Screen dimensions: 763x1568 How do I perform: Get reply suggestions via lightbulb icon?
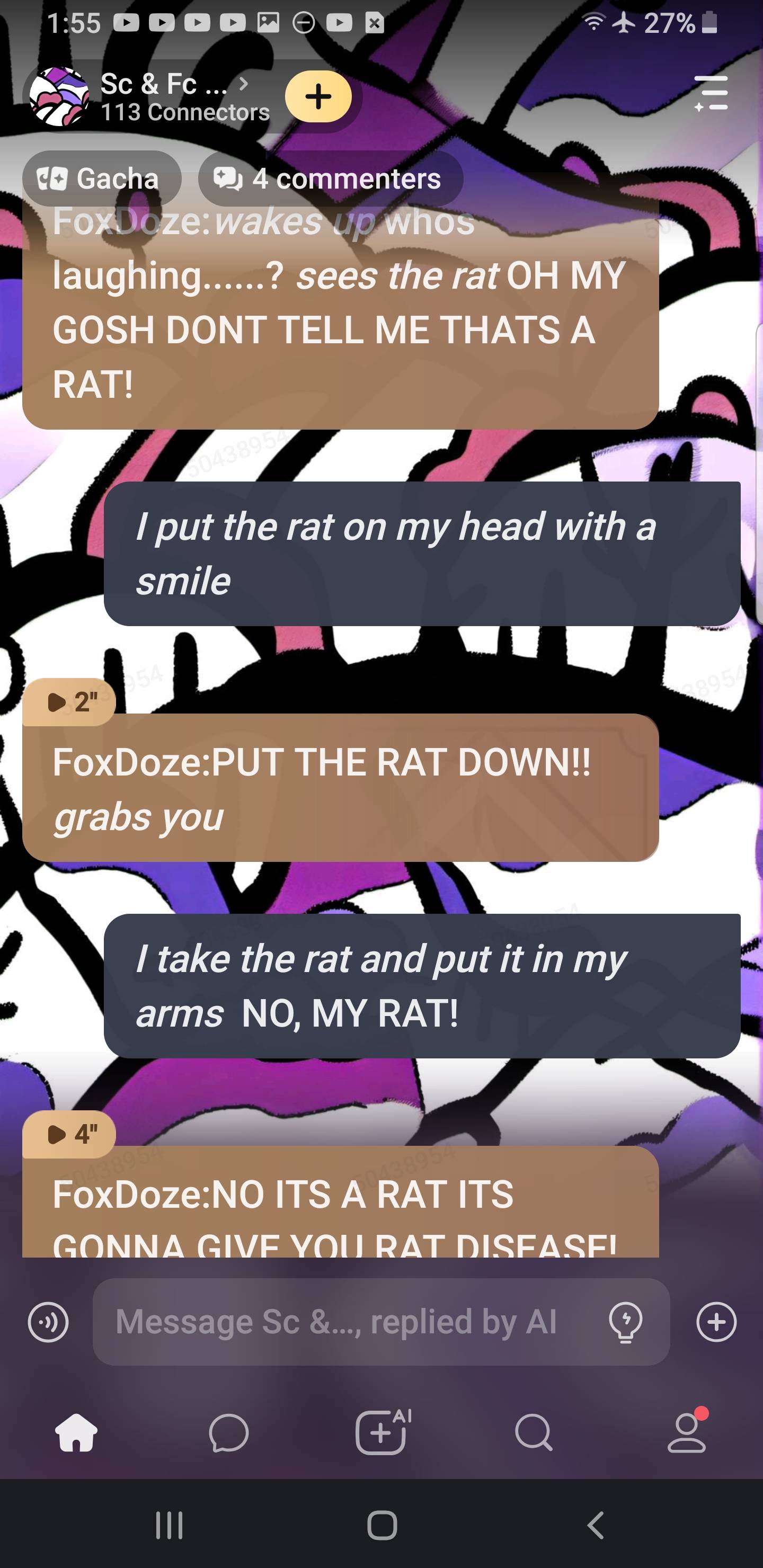625,1322
